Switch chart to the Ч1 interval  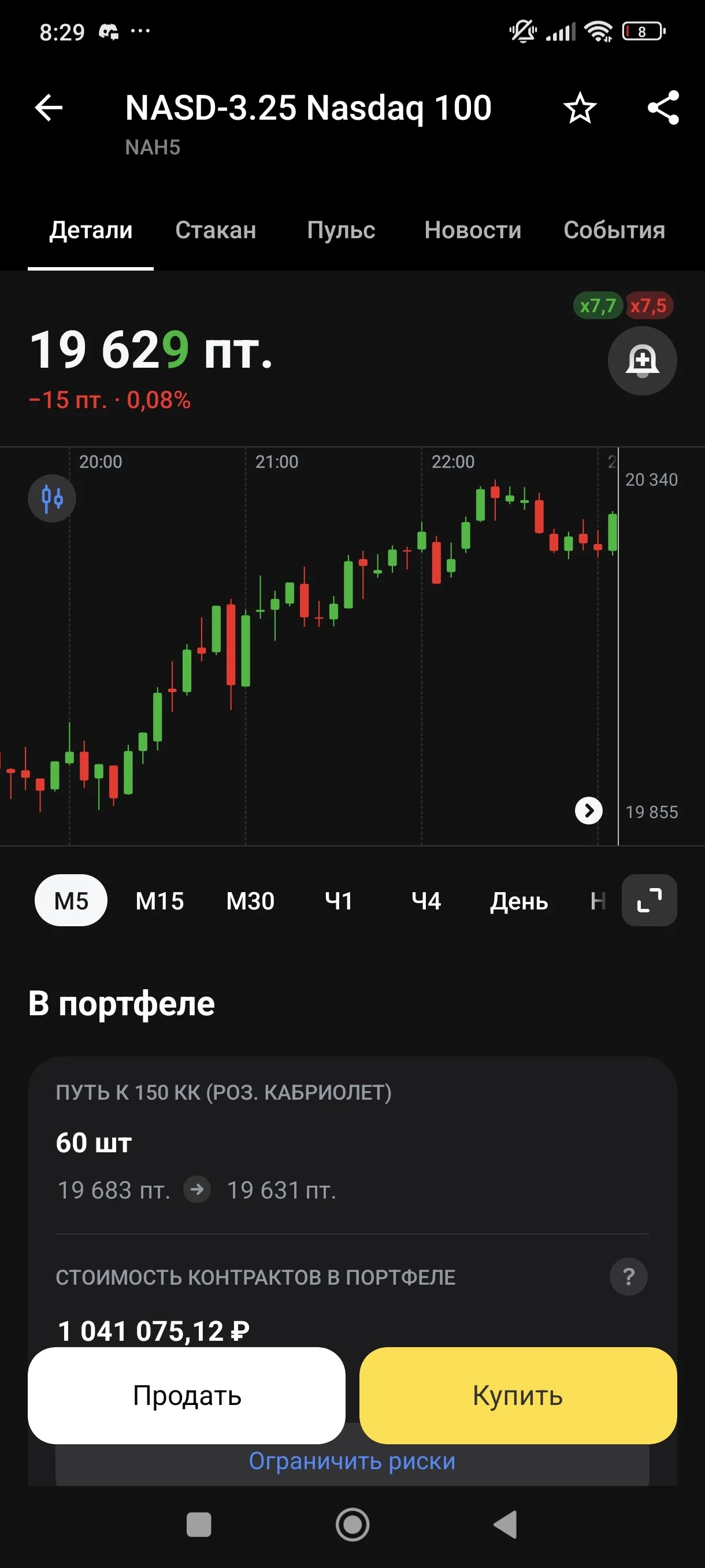(339, 901)
